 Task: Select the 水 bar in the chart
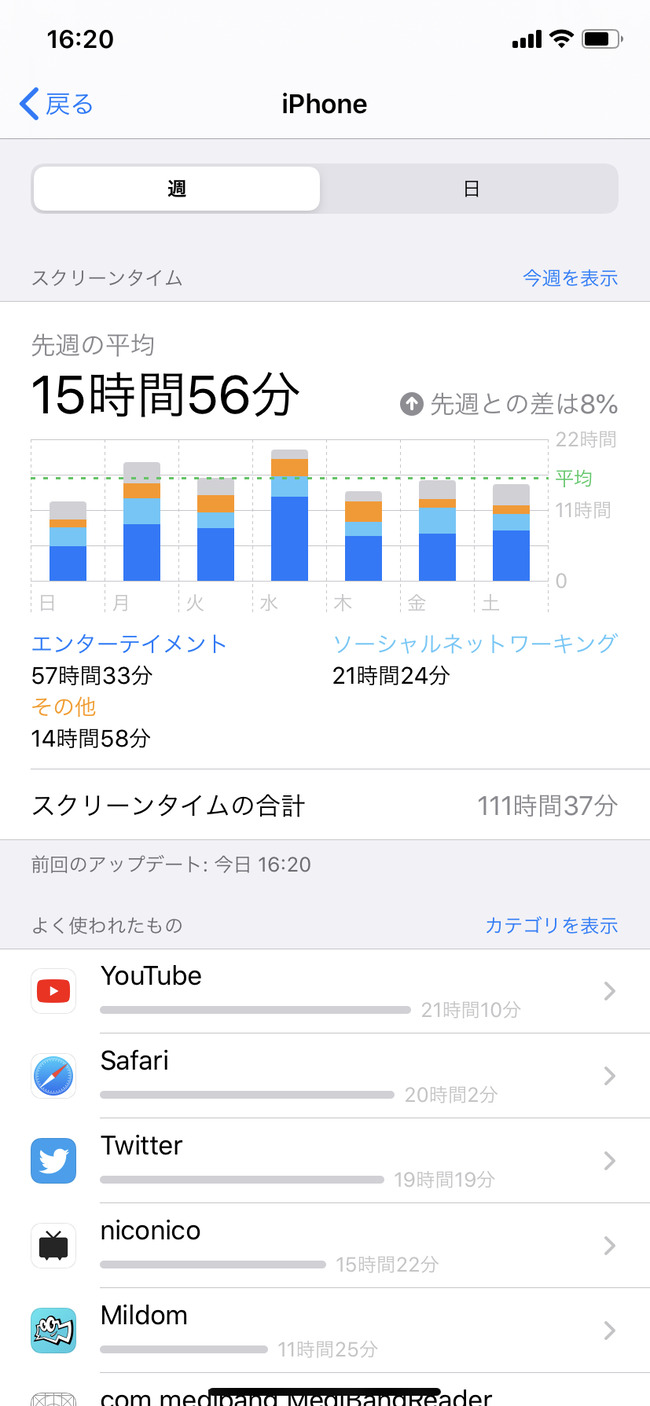(x=290, y=515)
